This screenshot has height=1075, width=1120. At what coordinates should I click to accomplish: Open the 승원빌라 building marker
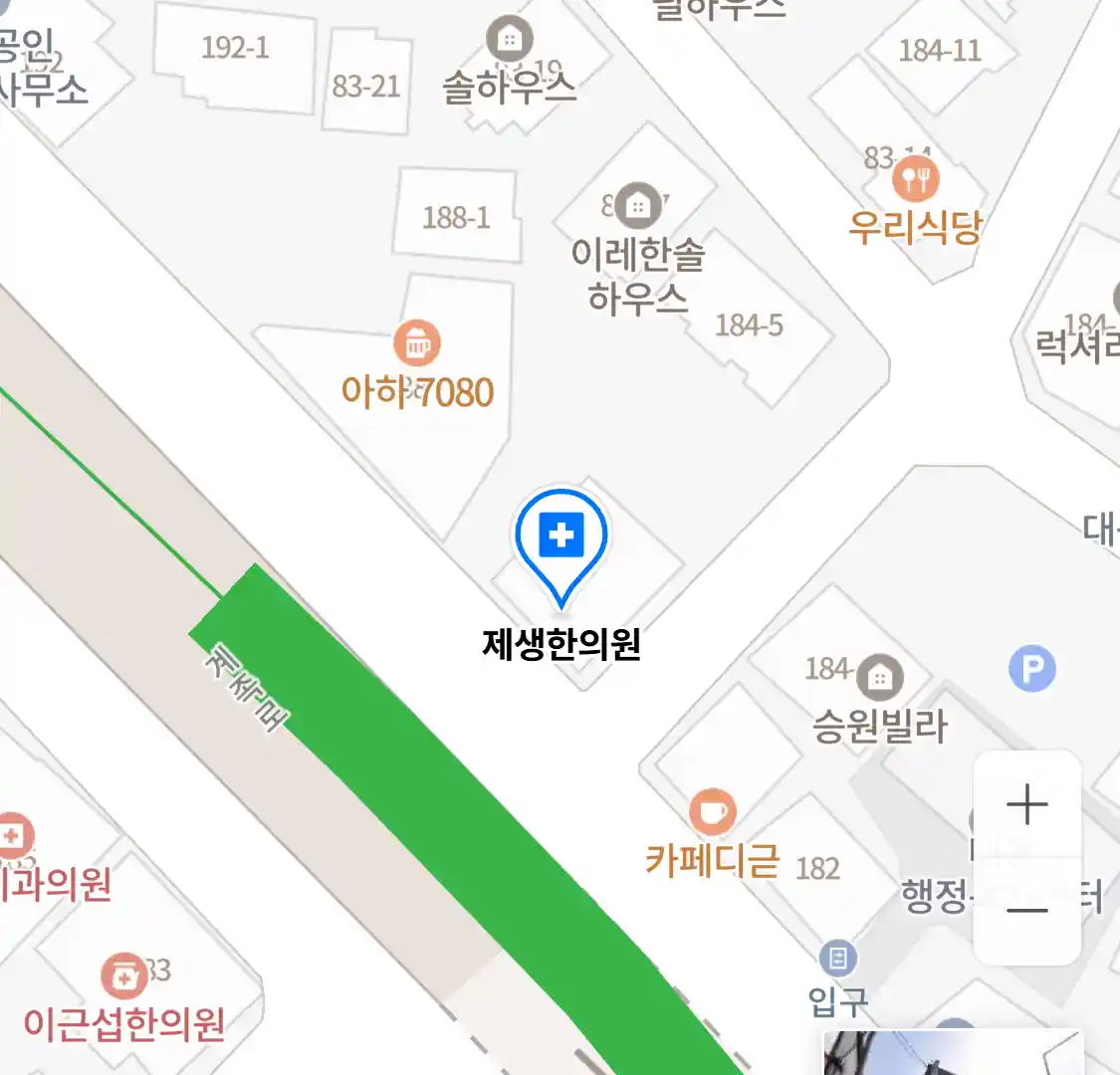[x=879, y=679]
